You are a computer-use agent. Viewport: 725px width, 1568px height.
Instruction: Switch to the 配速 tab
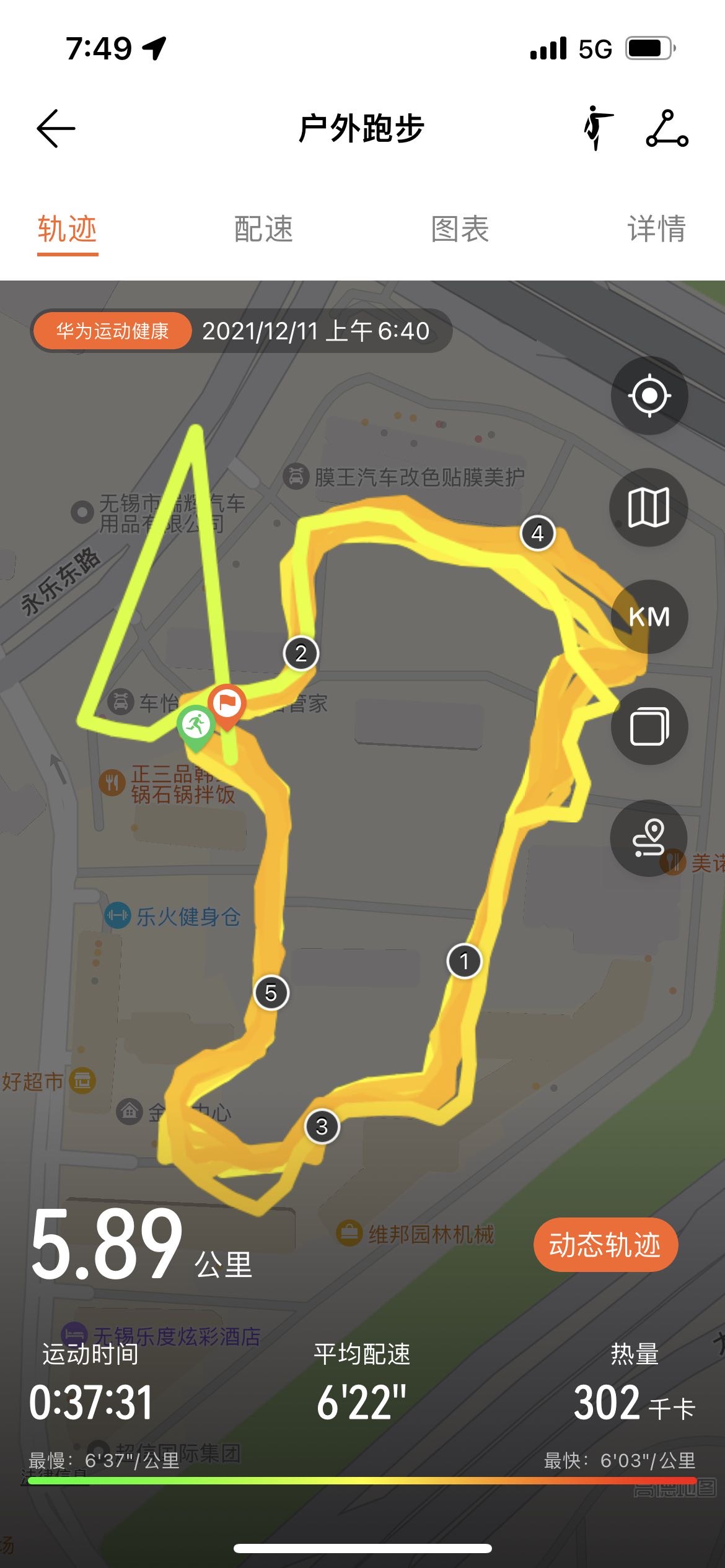point(263,229)
